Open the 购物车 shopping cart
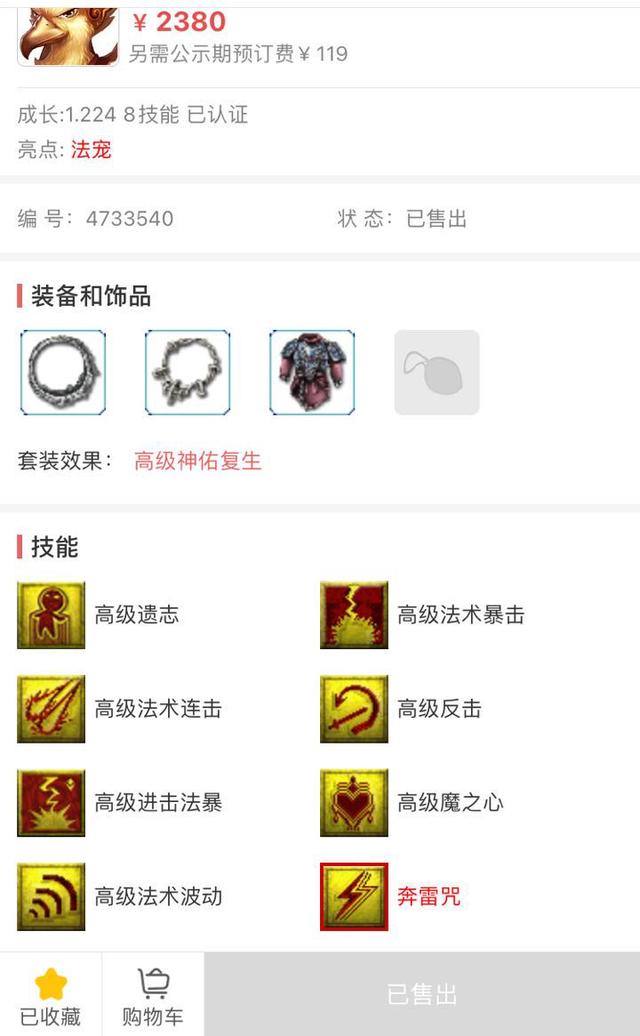Viewport: 640px width, 1036px height. [152, 995]
